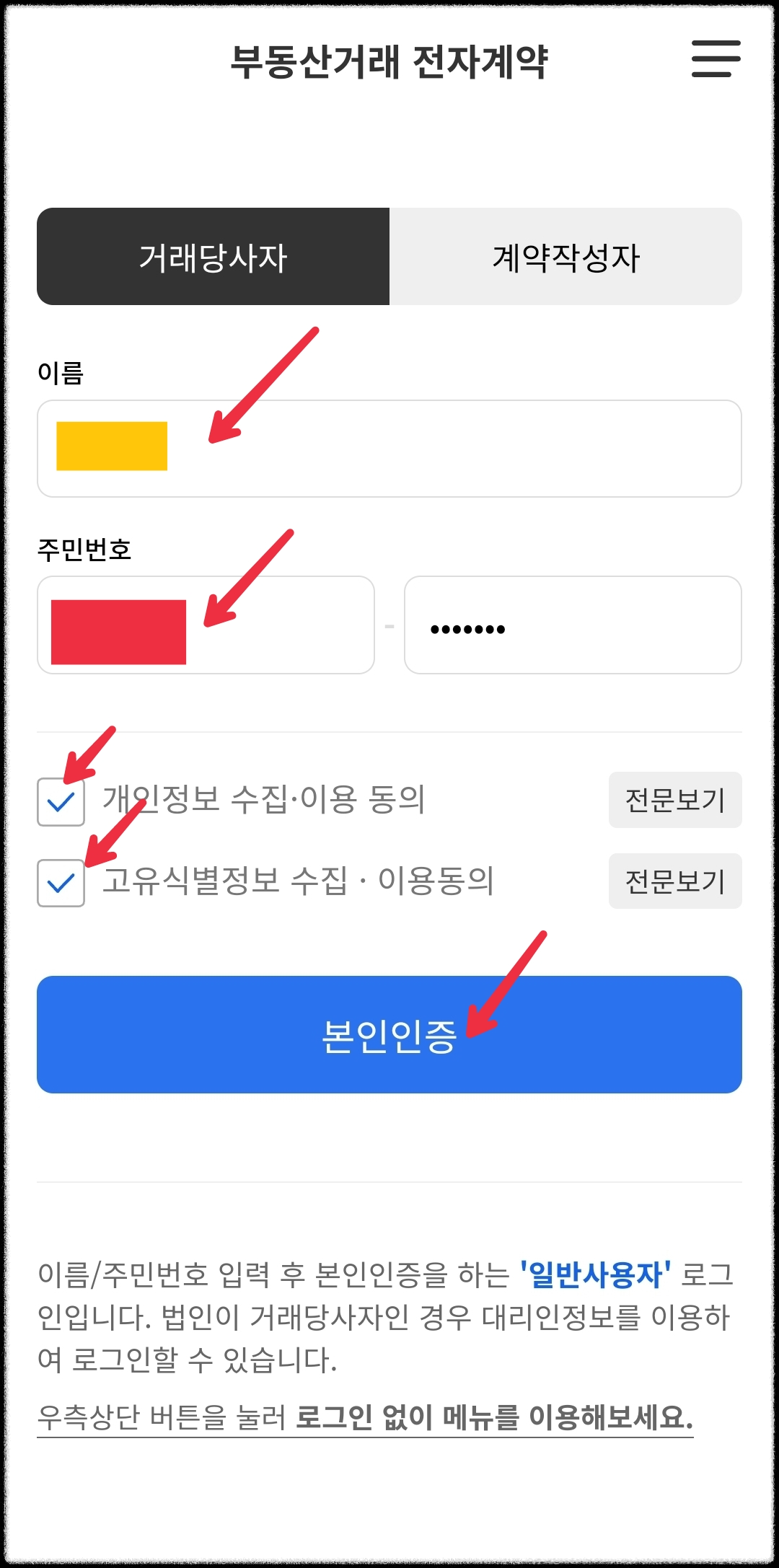The height and width of the screenshot is (1568, 779).
Task: Open 전문보기 for personal information consent
Action: pos(675,800)
